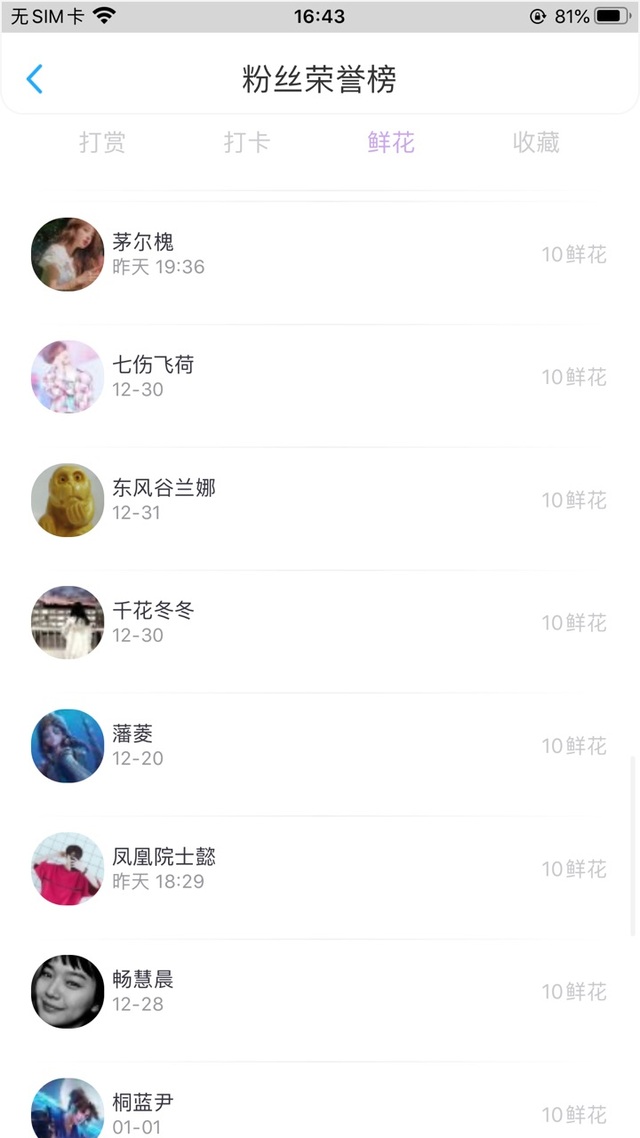Screen dimensions: 640x1138
Task: Open 畅慧晨's fan entry
Action: [320, 991]
